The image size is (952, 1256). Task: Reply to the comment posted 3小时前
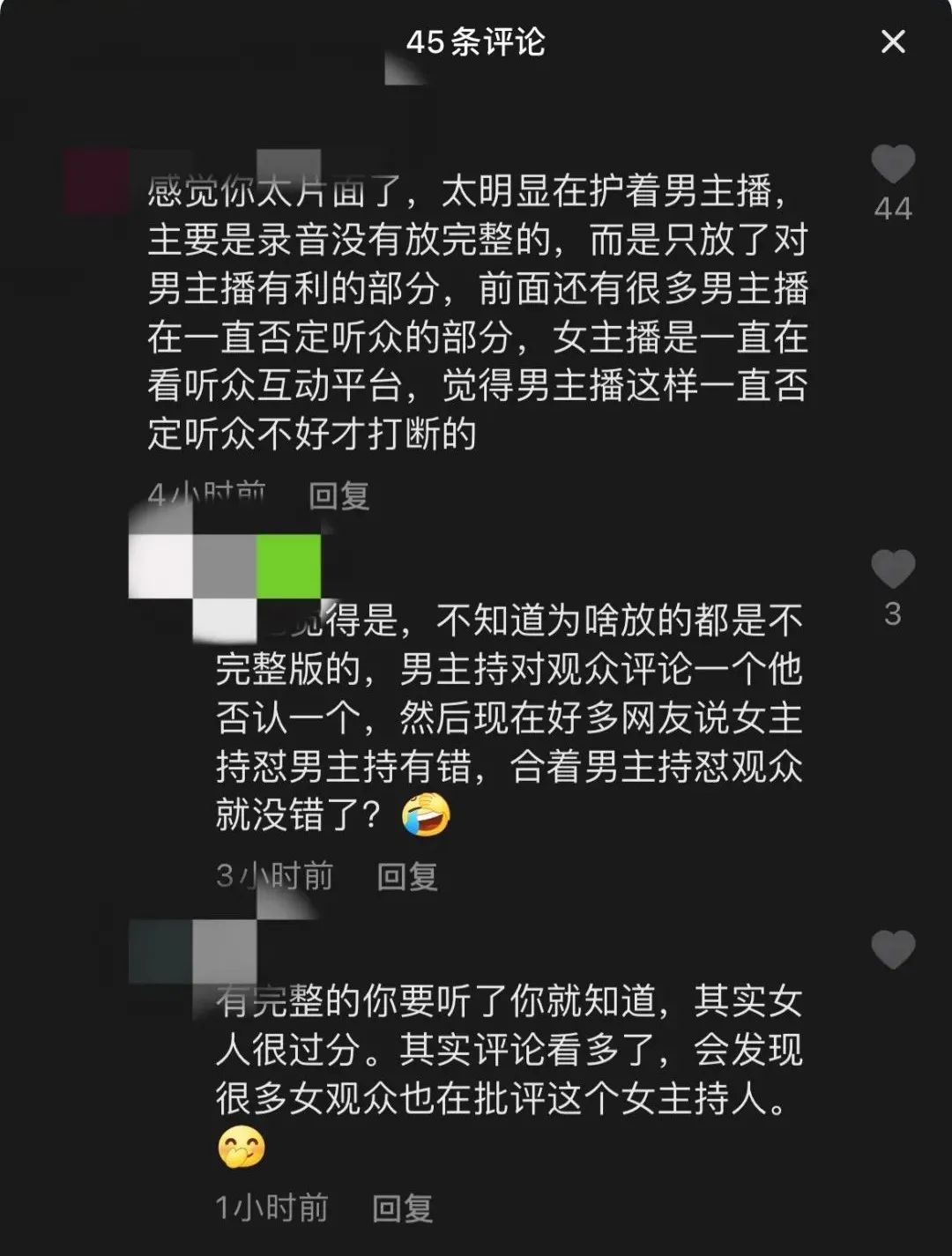407,876
